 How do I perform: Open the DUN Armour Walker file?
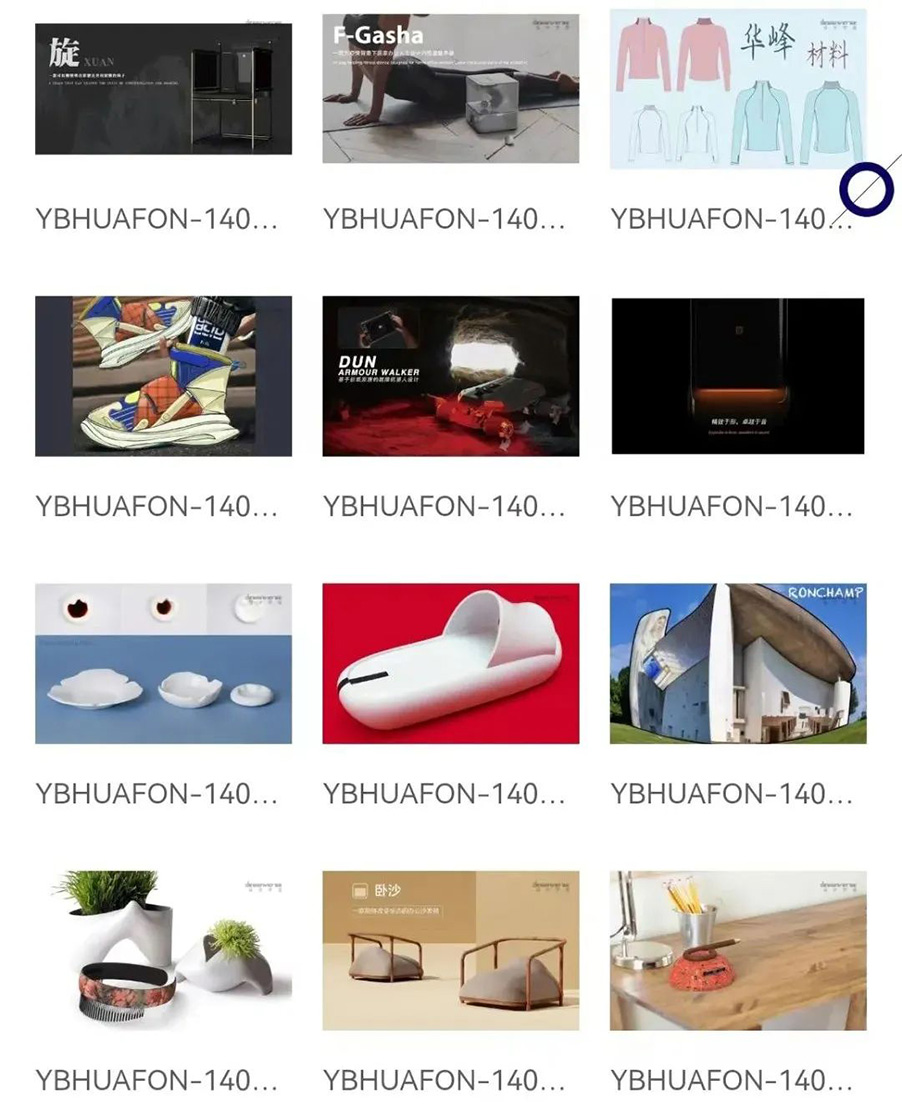pyautogui.click(x=450, y=376)
